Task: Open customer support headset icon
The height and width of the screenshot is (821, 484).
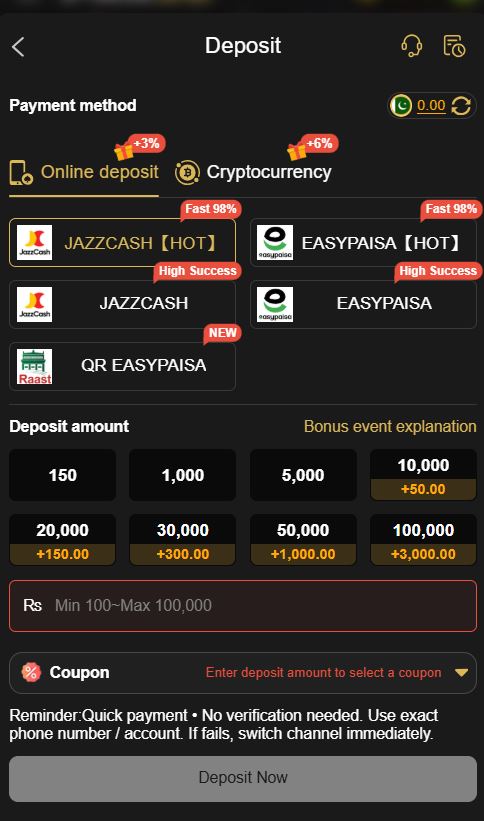Action: tap(412, 46)
